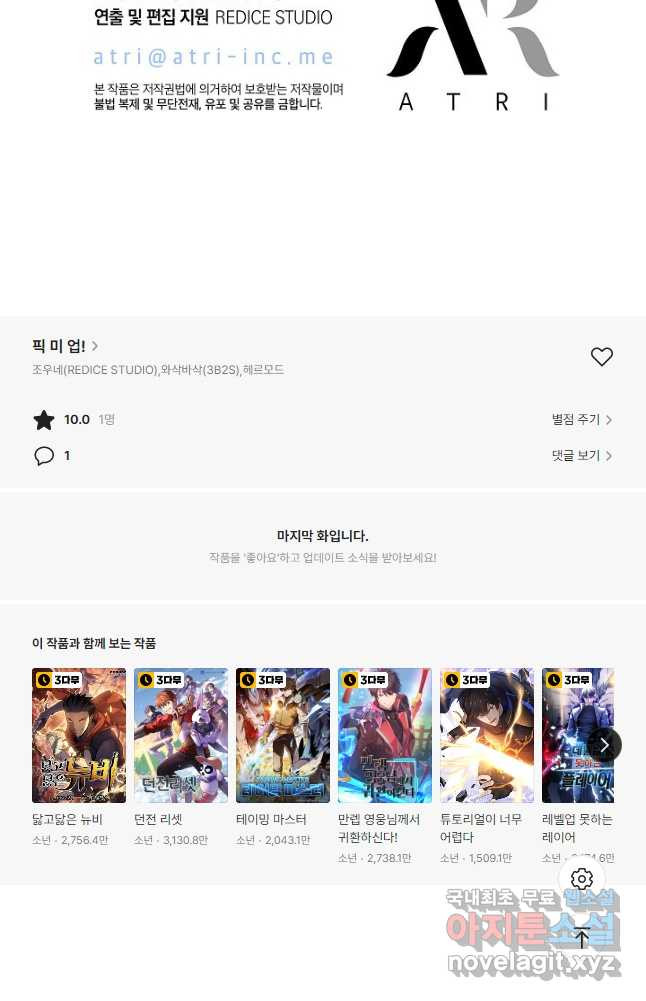Like this webtoon with the heart icon
This screenshot has width=646, height=1001.
coord(601,357)
